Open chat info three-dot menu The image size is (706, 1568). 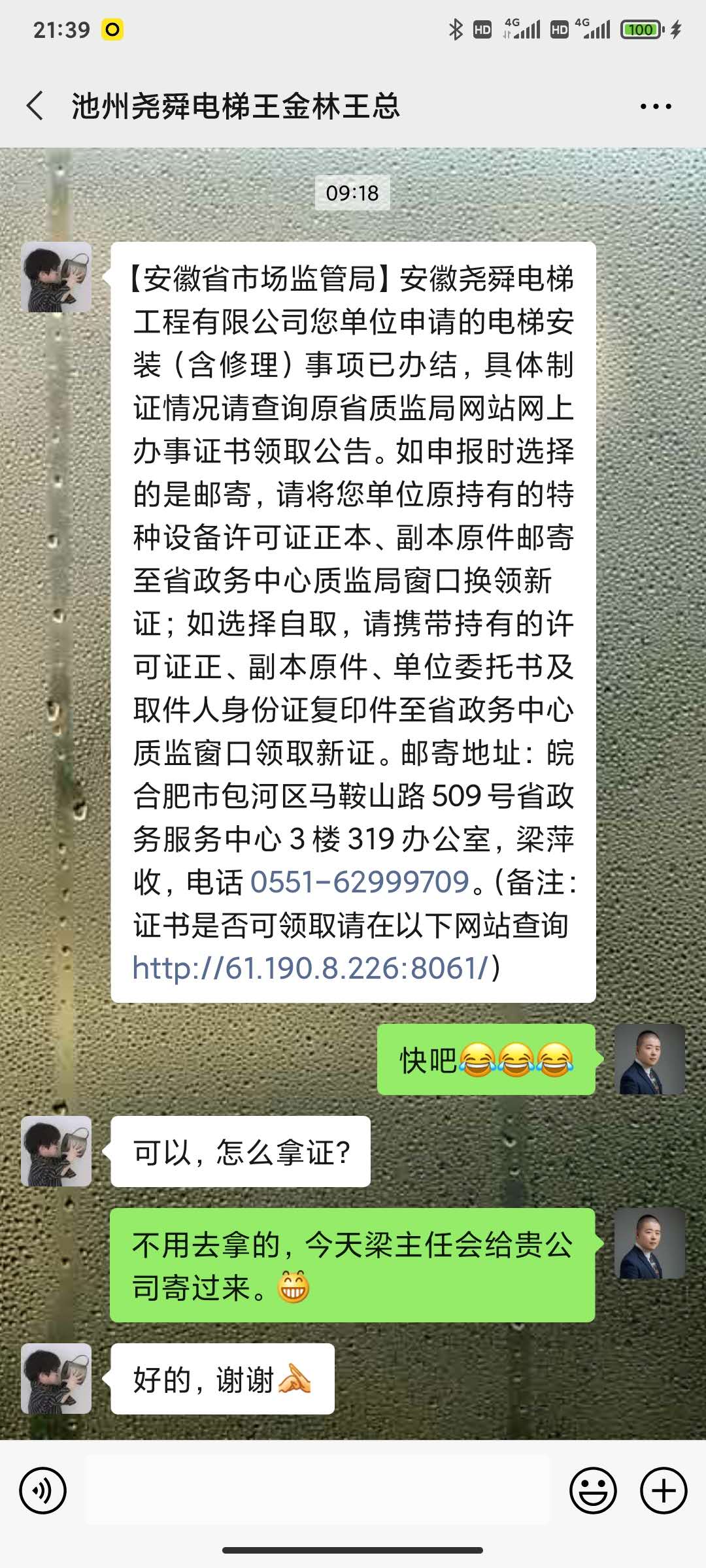coord(655,106)
